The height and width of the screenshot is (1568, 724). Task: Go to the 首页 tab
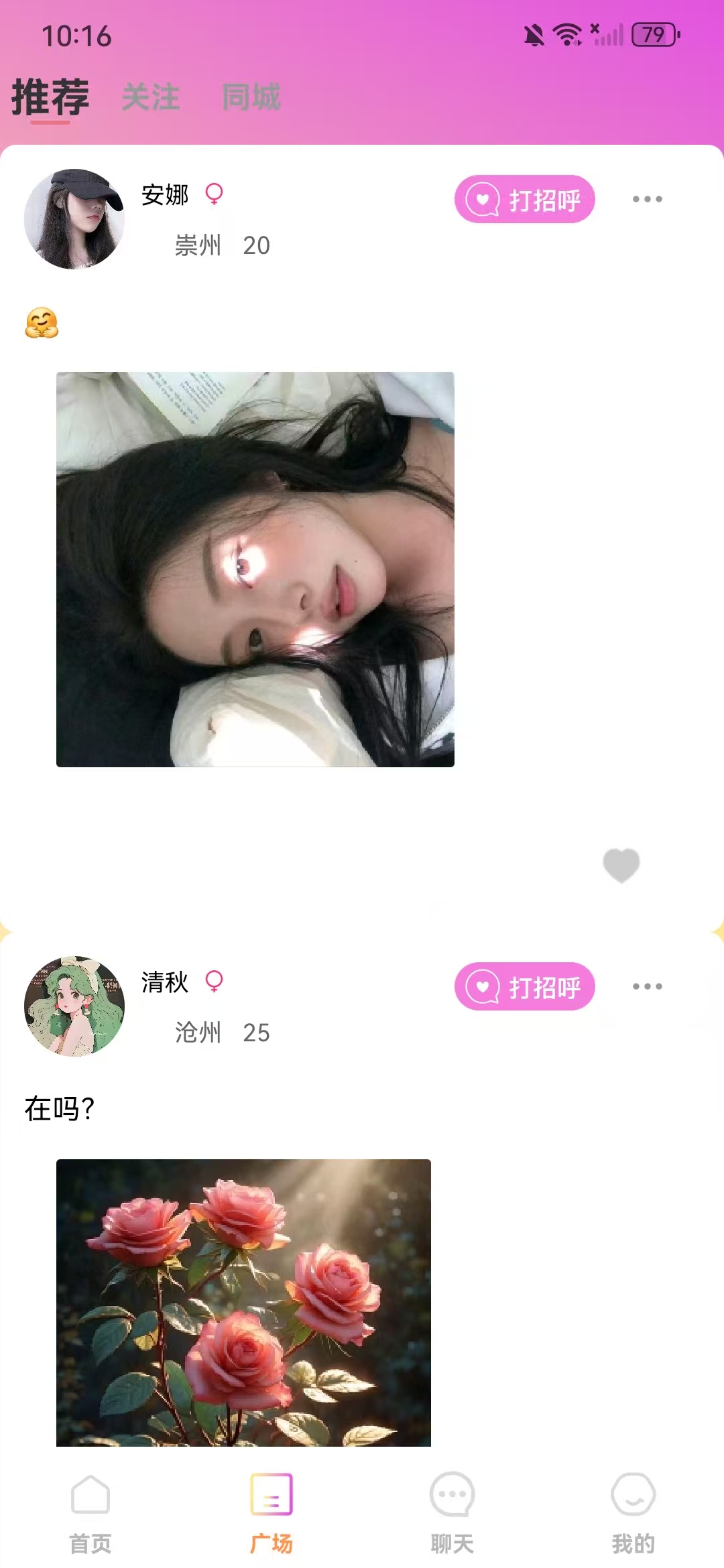tap(90, 1512)
